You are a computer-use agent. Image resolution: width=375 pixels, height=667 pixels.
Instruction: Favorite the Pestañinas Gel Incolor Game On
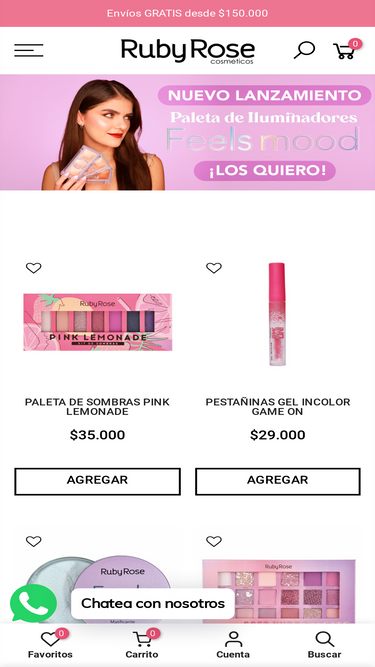point(214,268)
